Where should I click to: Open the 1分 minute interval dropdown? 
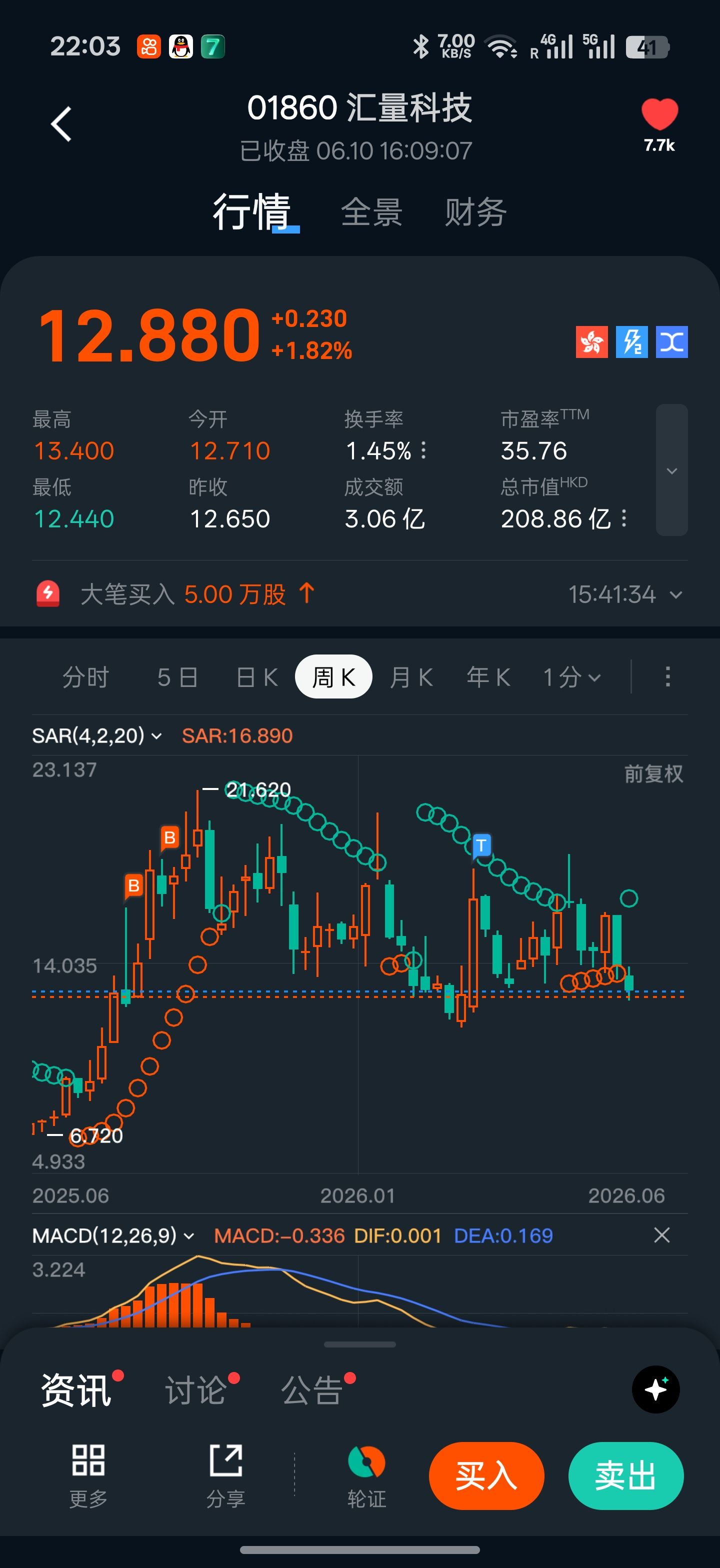point(571,677)
